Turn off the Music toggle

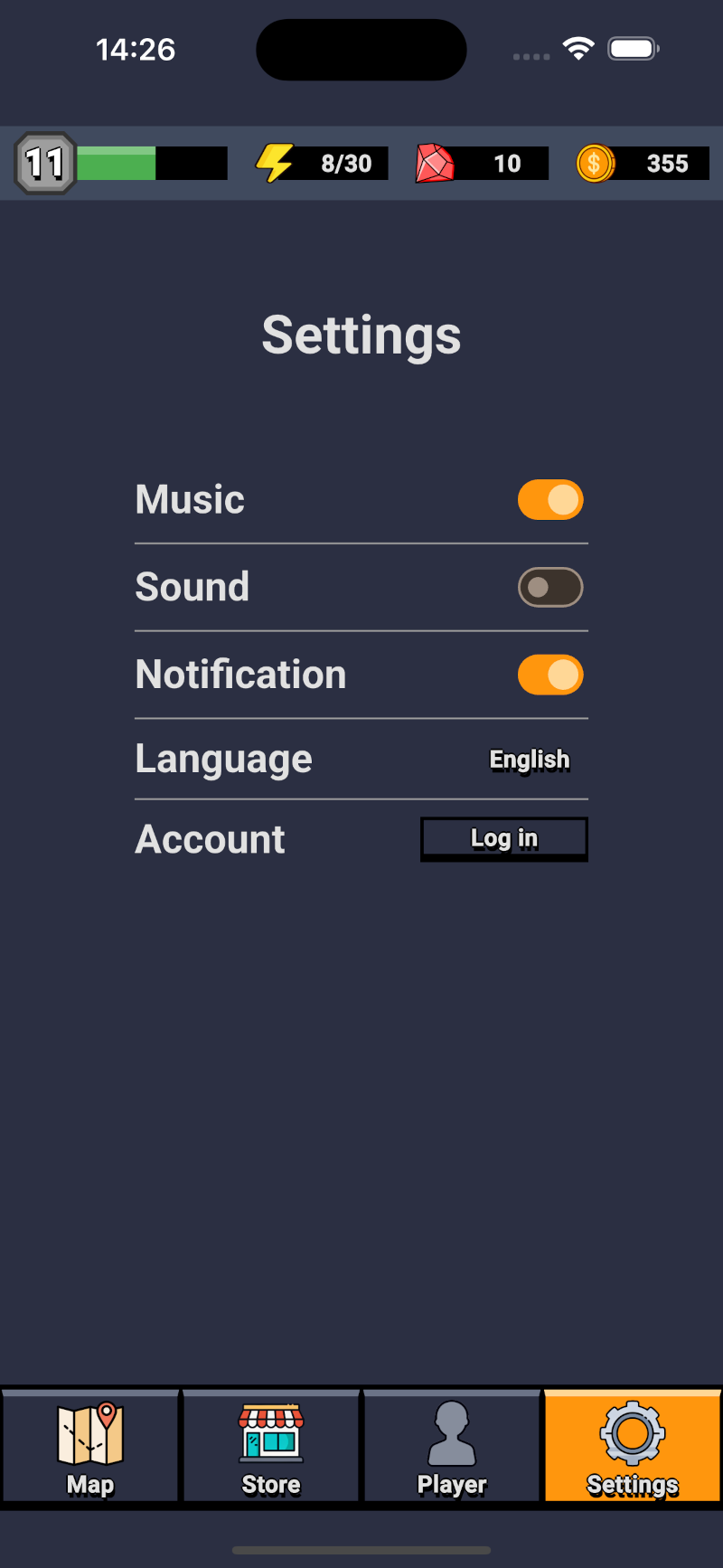(550, 500)
